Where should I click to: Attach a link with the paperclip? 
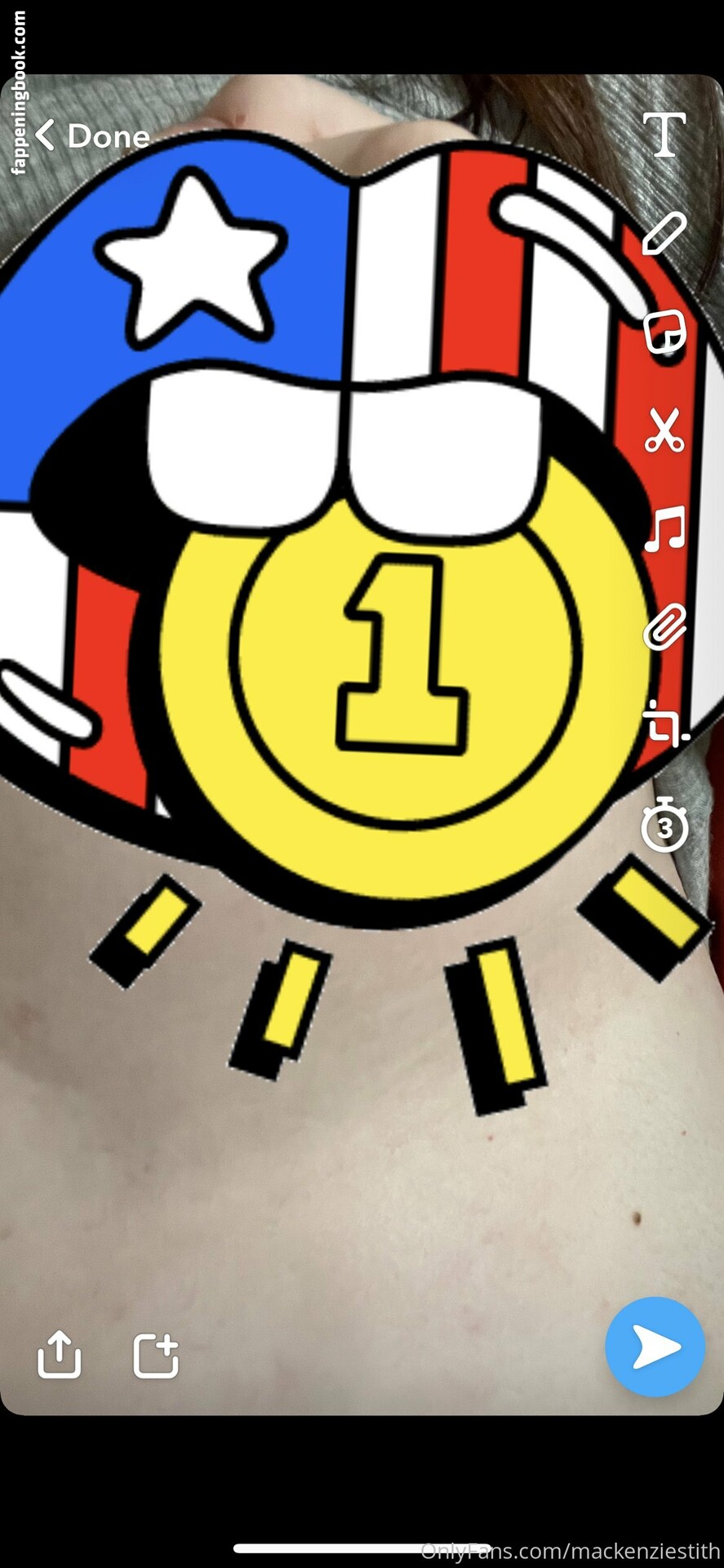664,627
